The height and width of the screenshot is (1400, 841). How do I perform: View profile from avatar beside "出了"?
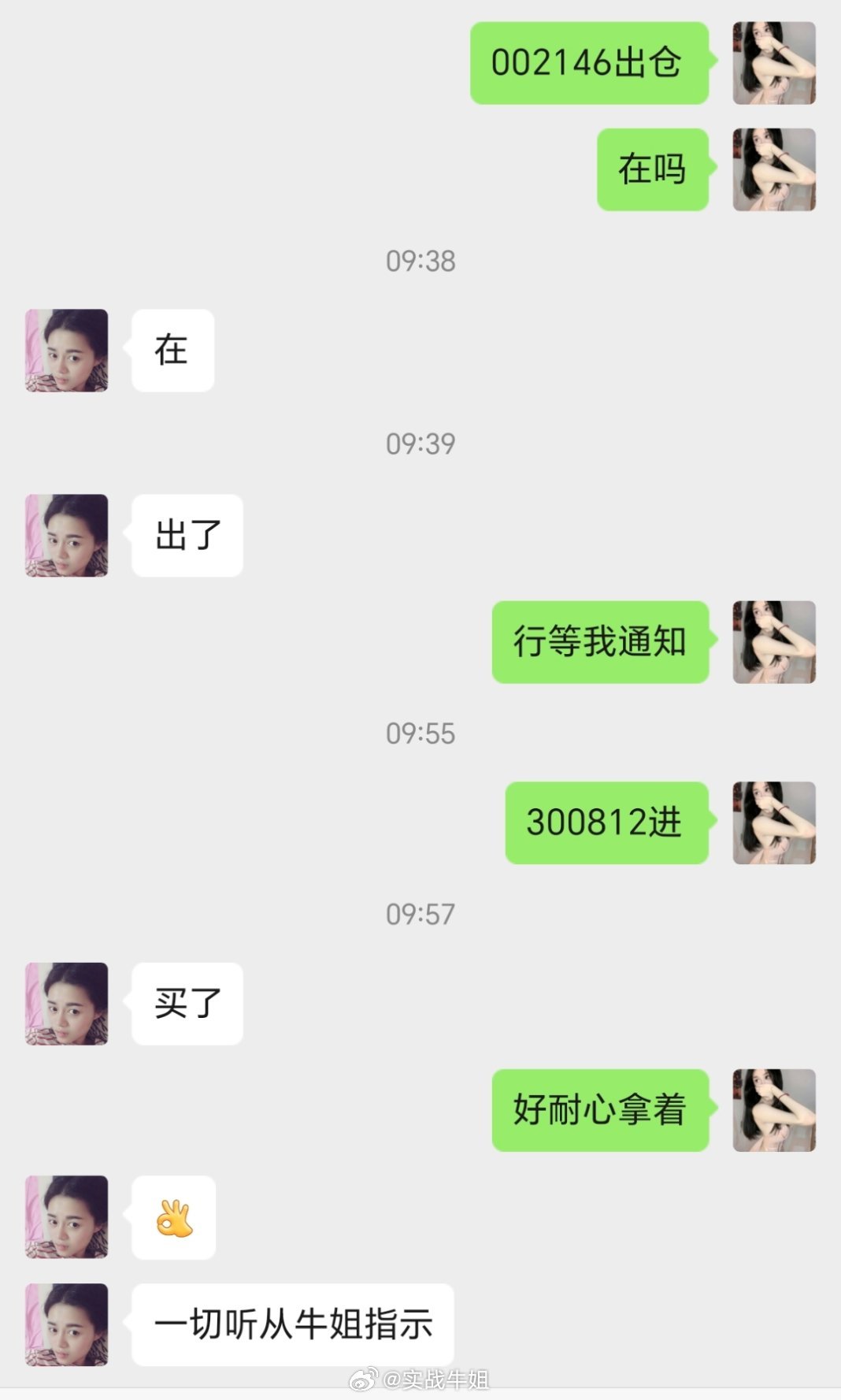click(67, 536)
